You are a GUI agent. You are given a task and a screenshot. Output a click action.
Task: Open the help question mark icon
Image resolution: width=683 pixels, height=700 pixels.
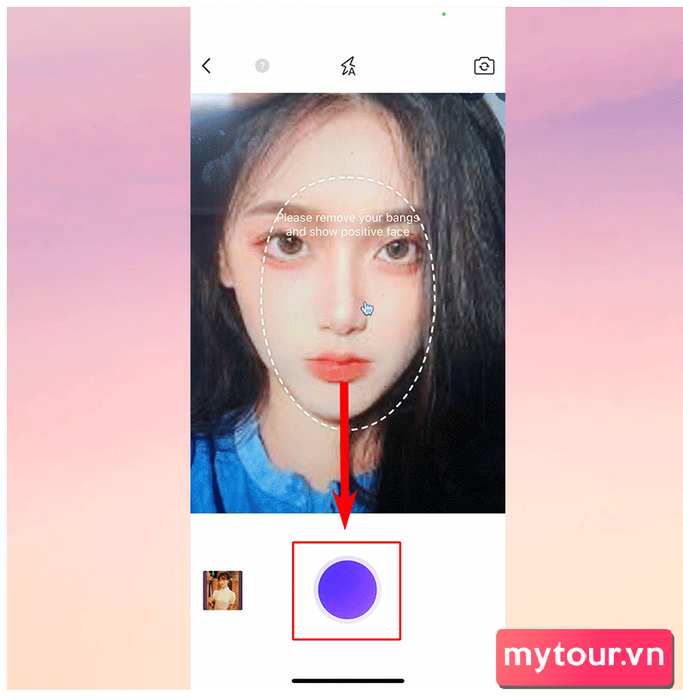point(262,66)
